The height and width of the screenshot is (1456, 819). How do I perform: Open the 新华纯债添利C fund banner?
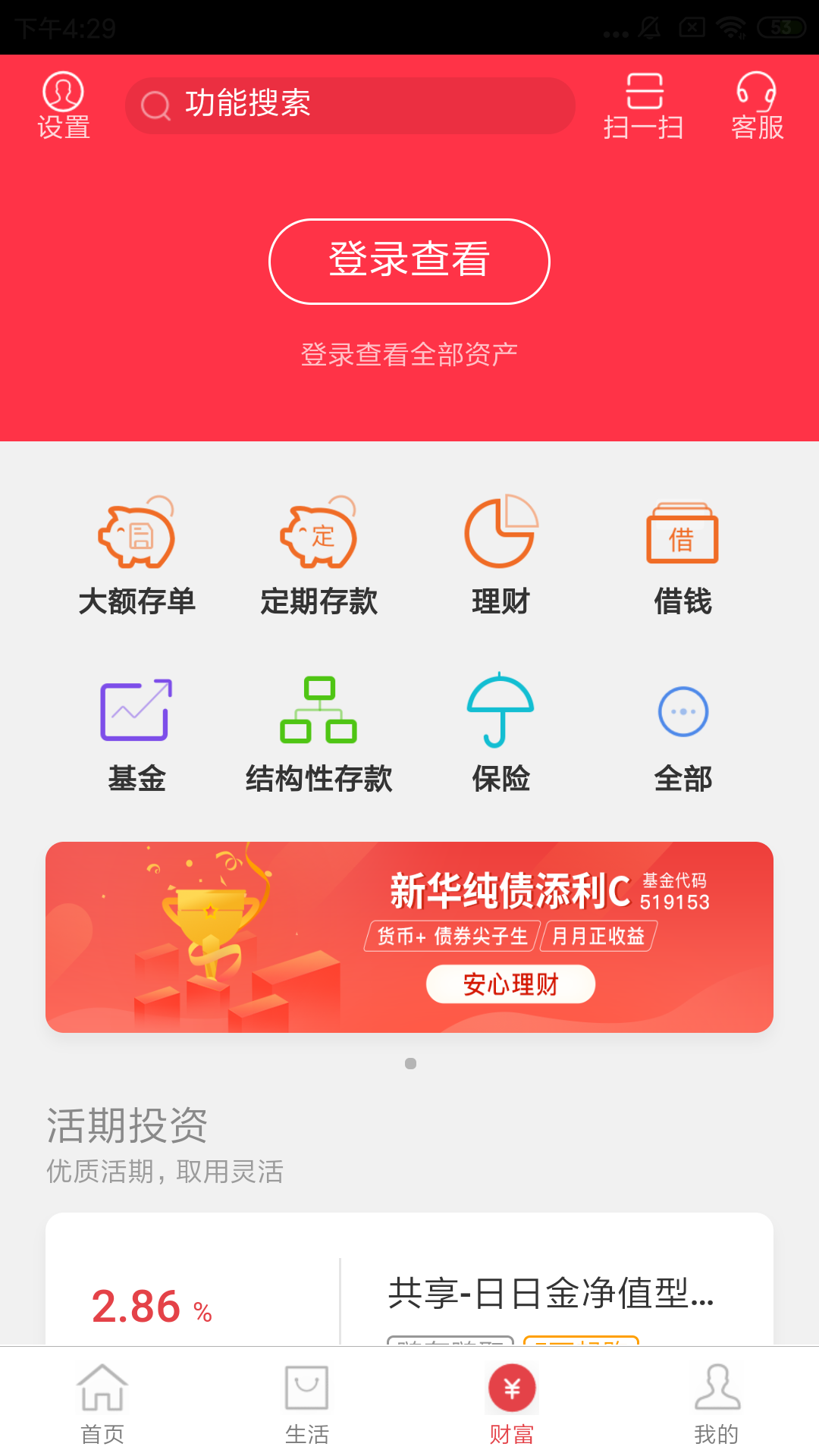[x=409, y=937]
